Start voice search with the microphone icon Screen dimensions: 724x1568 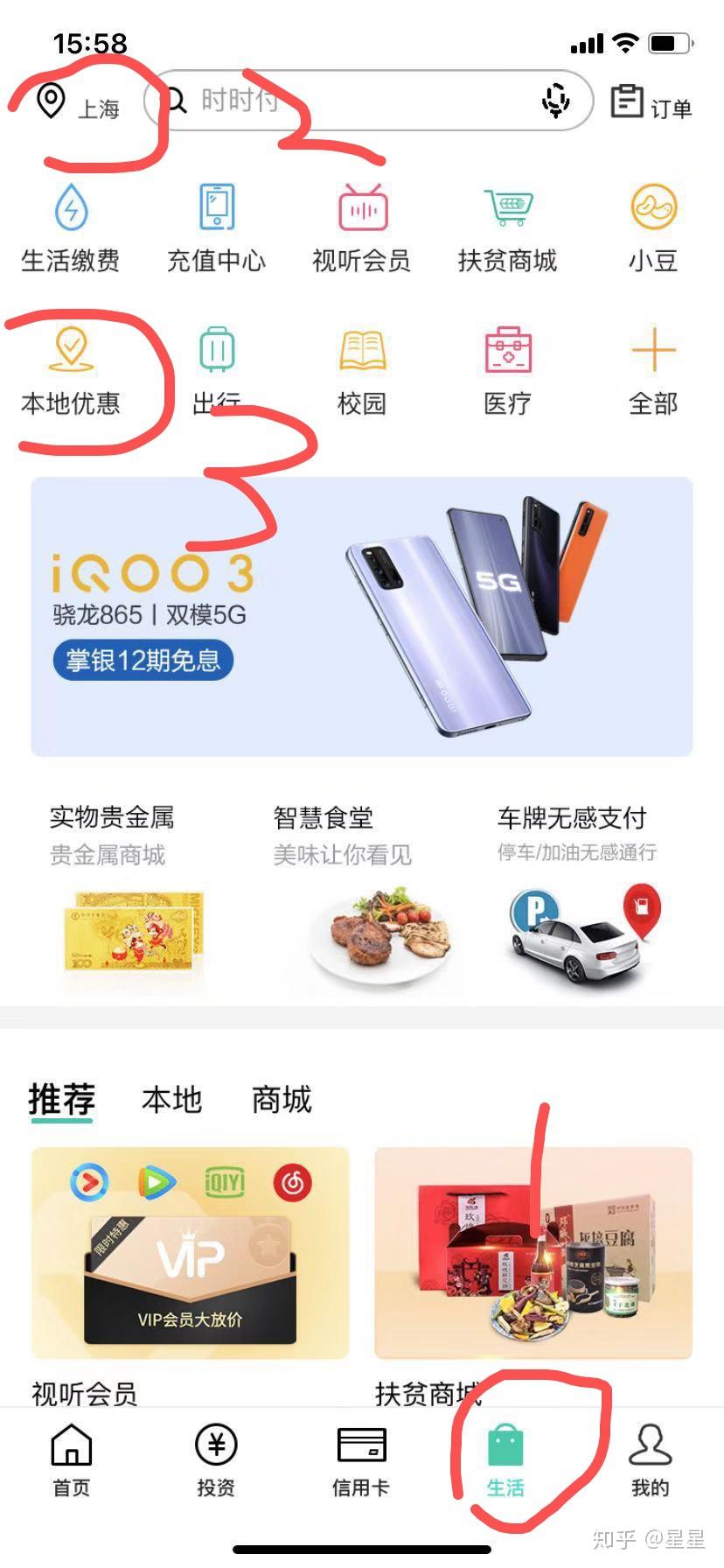point(556,101)
